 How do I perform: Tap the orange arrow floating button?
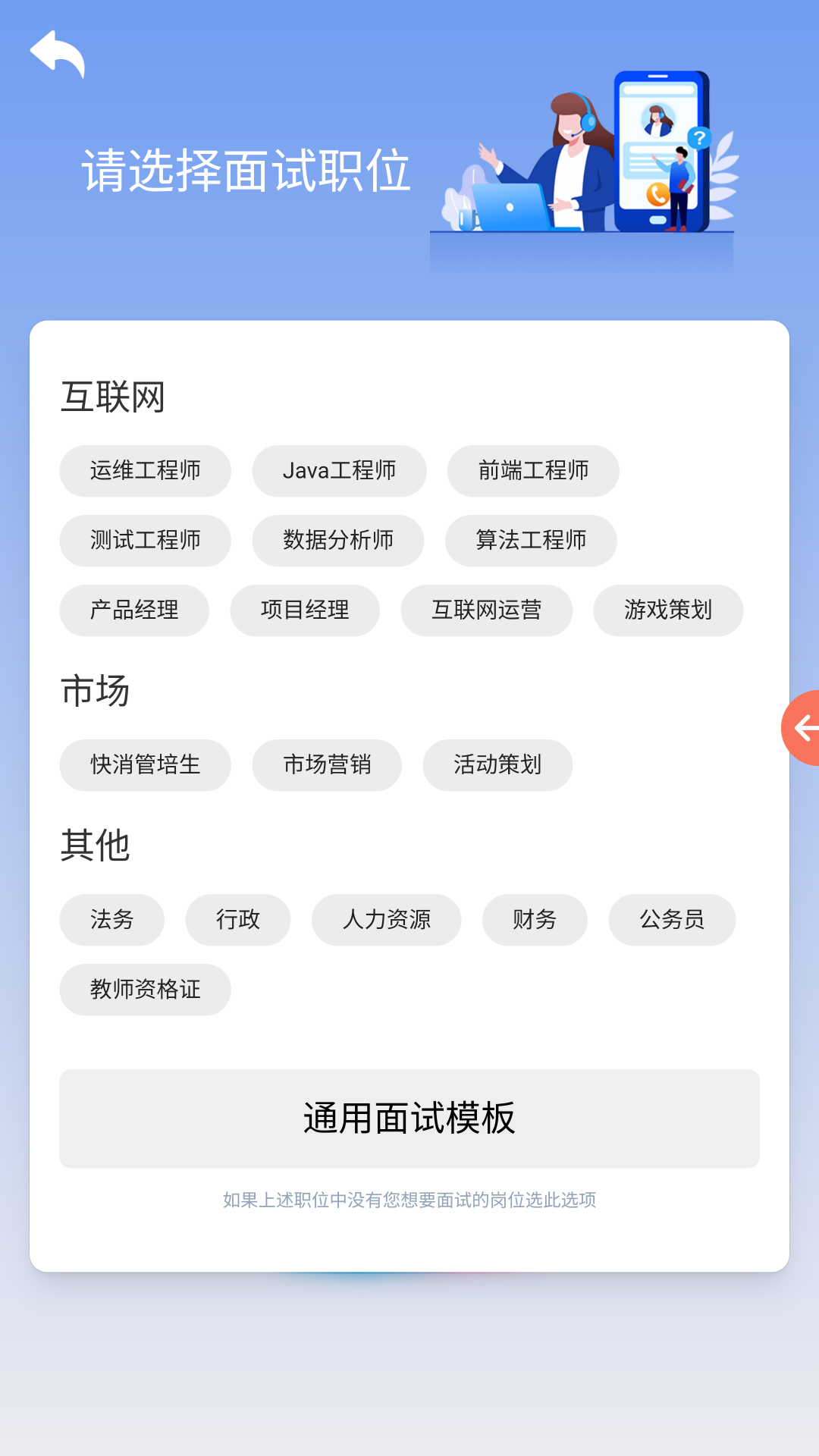[801, 728]
